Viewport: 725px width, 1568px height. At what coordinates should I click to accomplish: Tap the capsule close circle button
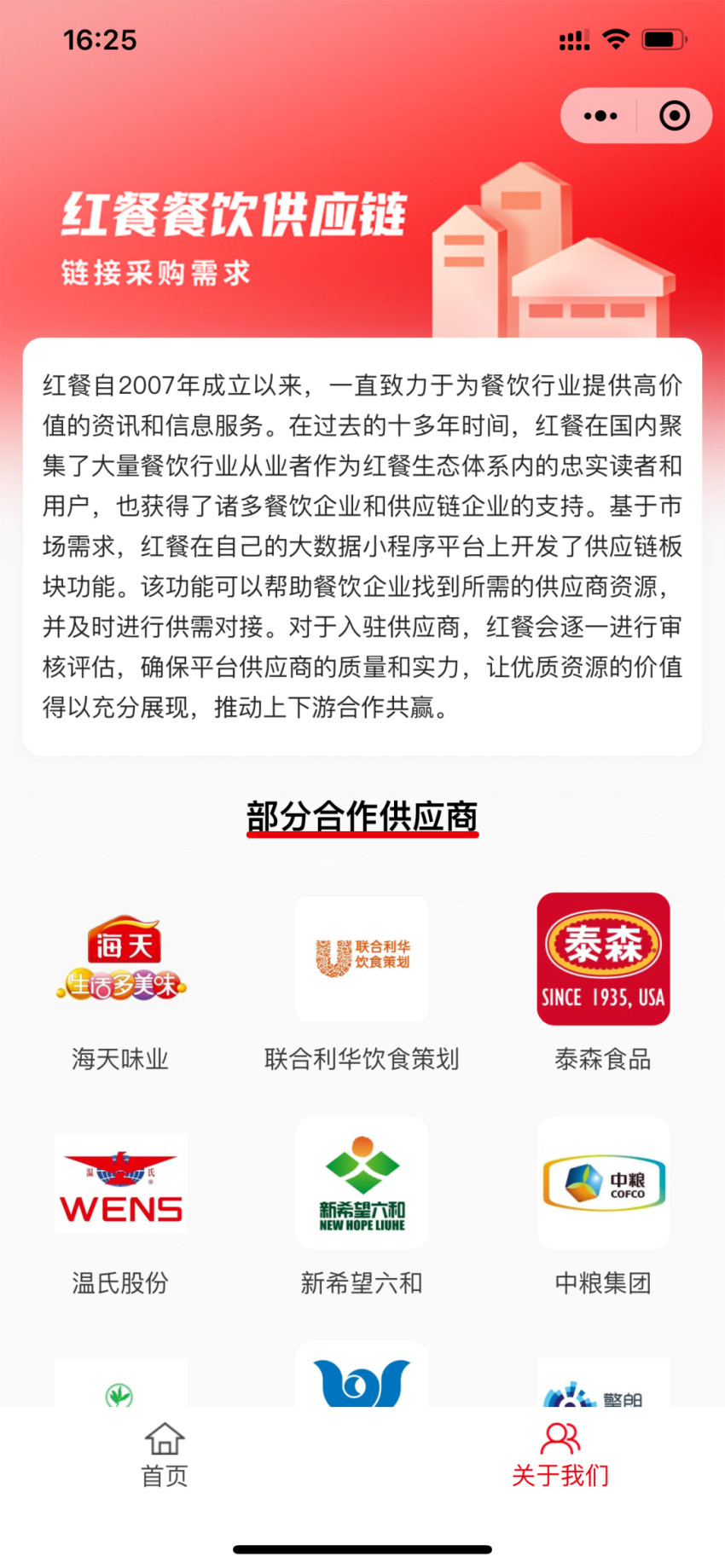coord(673,115)
